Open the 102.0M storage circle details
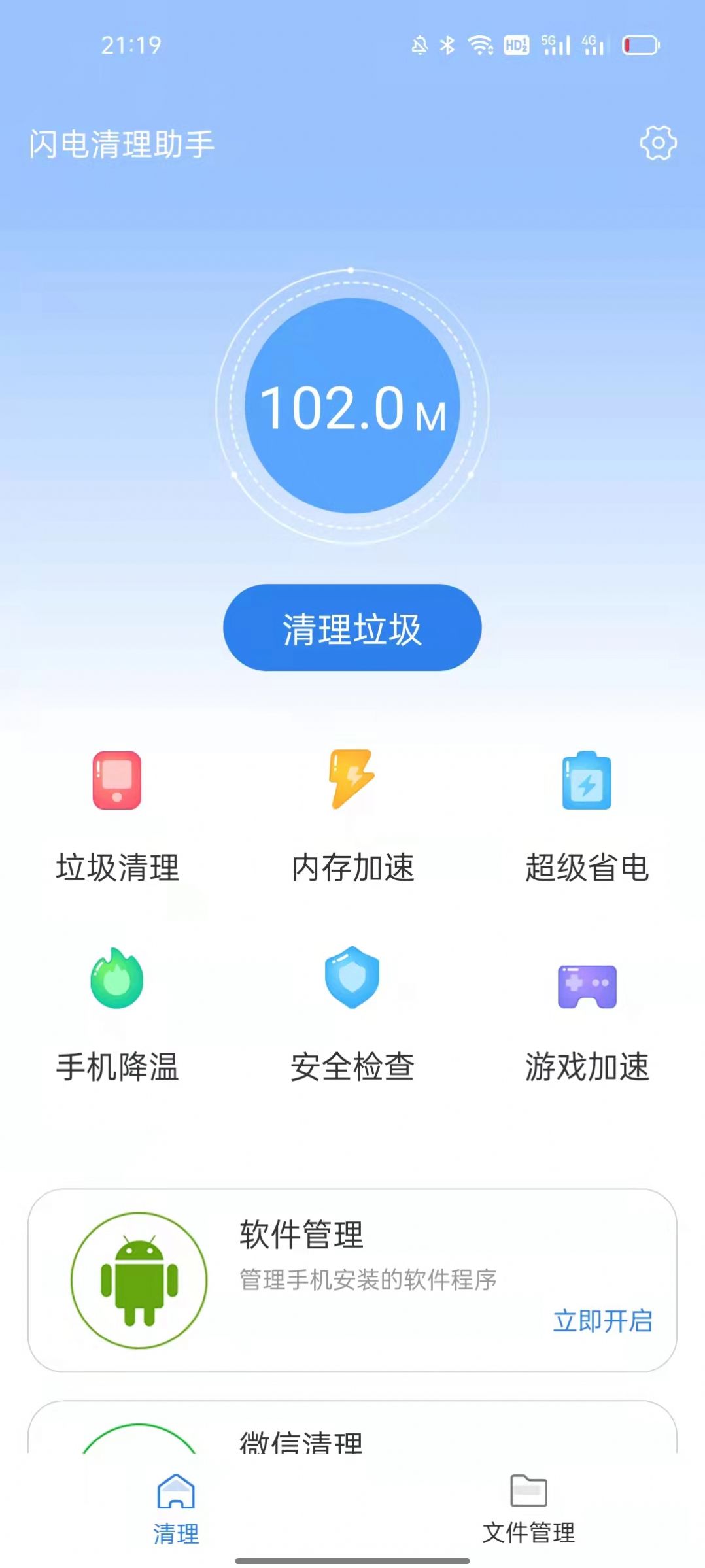Image resolution: width=705 pixels, height=1568 pixels. pos(352,405)
